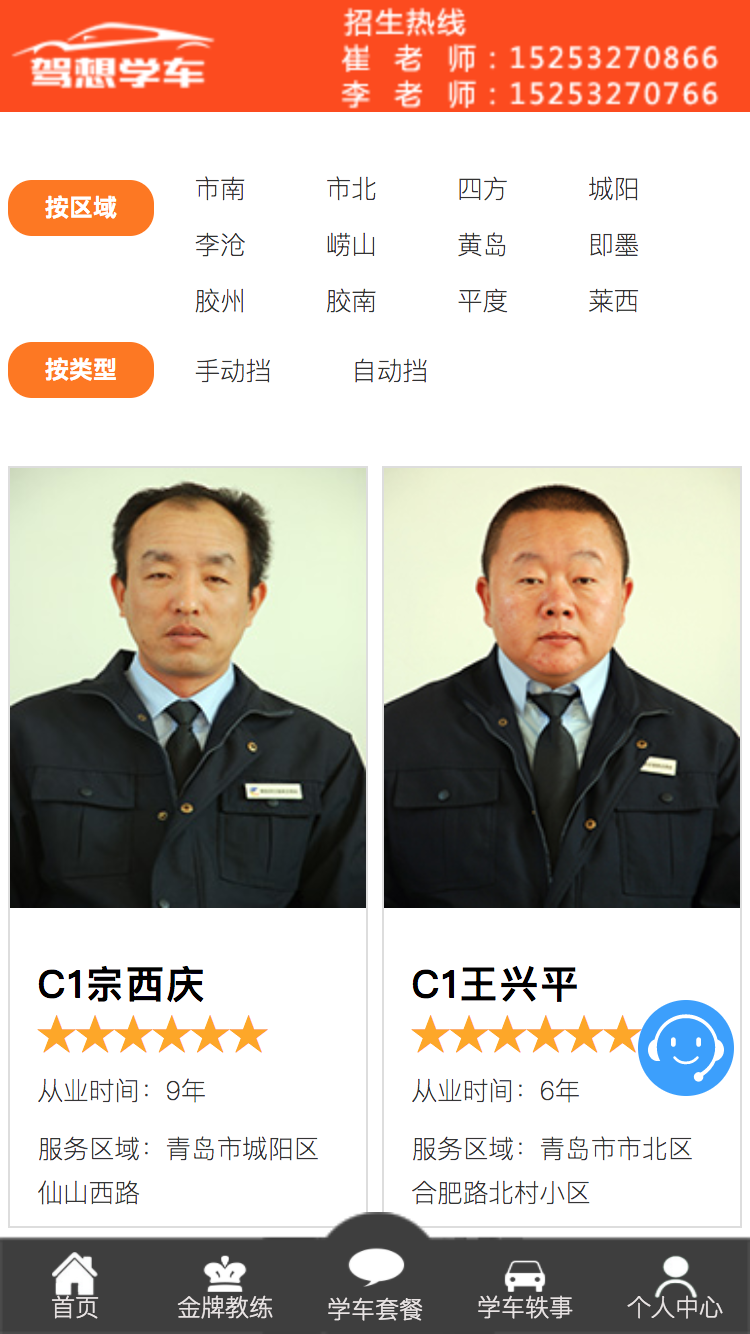The width and height of the screenshot is (750, 1334).
Task: Open 个人中心 using the person icon
Action: tap(676, 1273)
